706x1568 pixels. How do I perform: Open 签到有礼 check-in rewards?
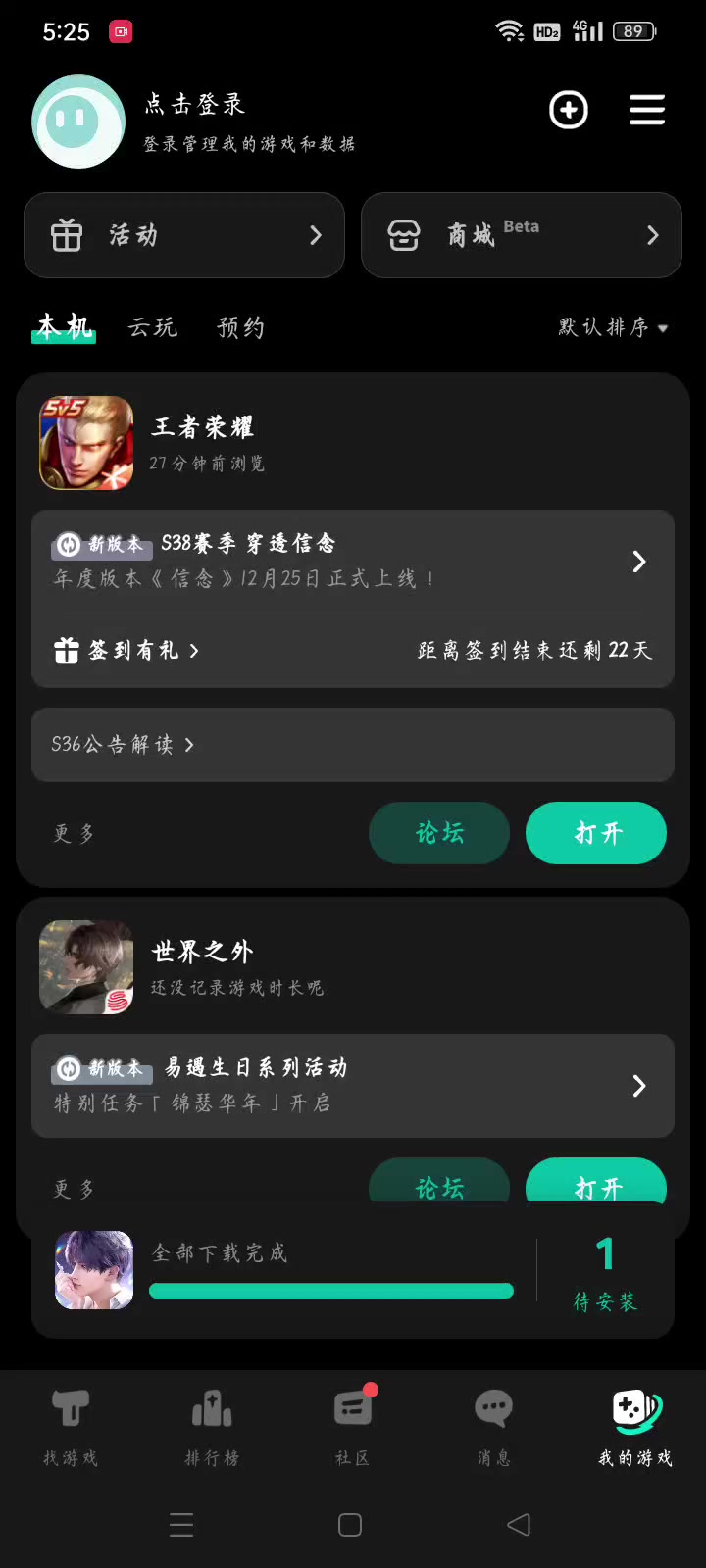[127, 651]
